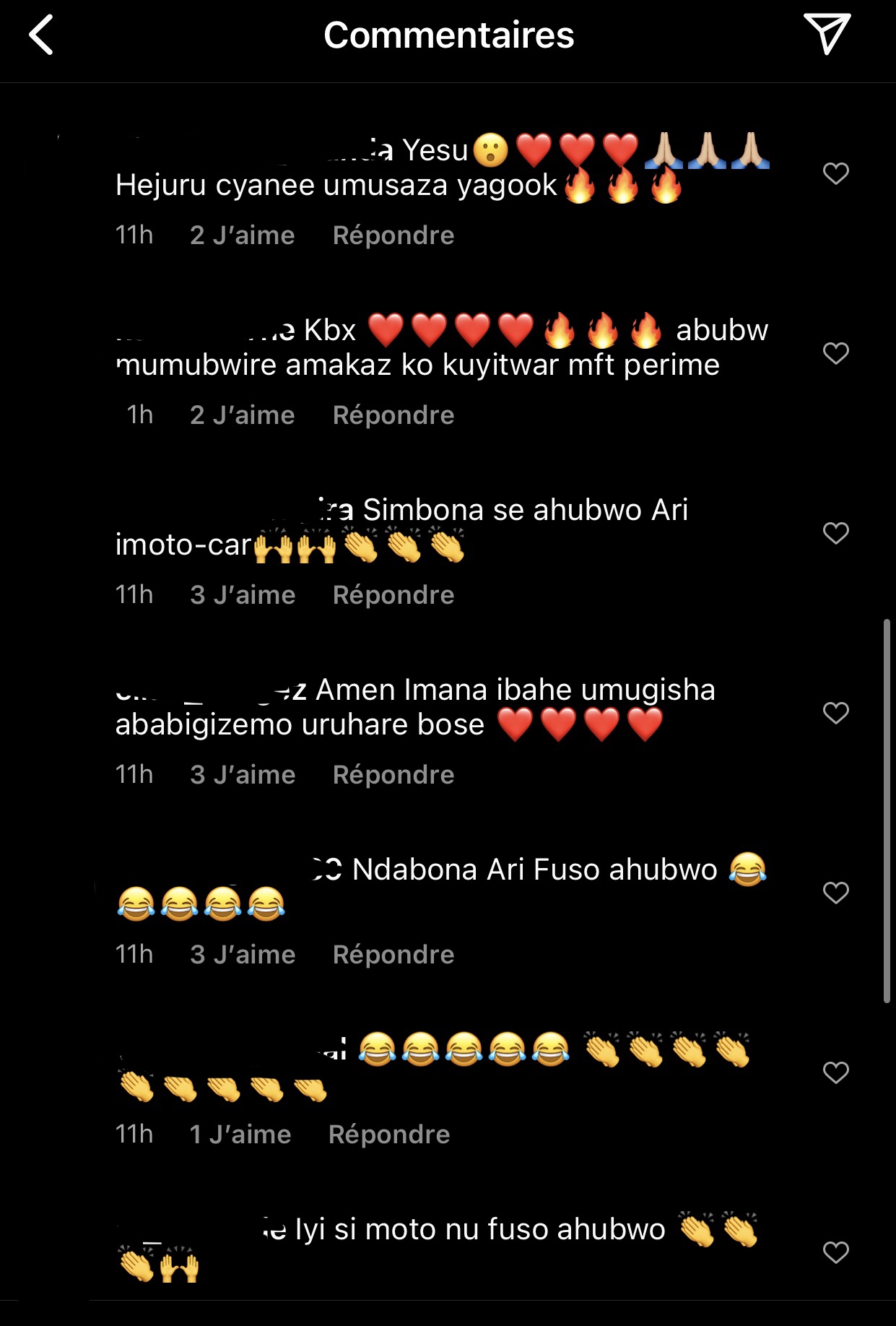The image size is (896, 1326).
Task: Like the Simbona se ahubwo comment
Action: [835, 533]
